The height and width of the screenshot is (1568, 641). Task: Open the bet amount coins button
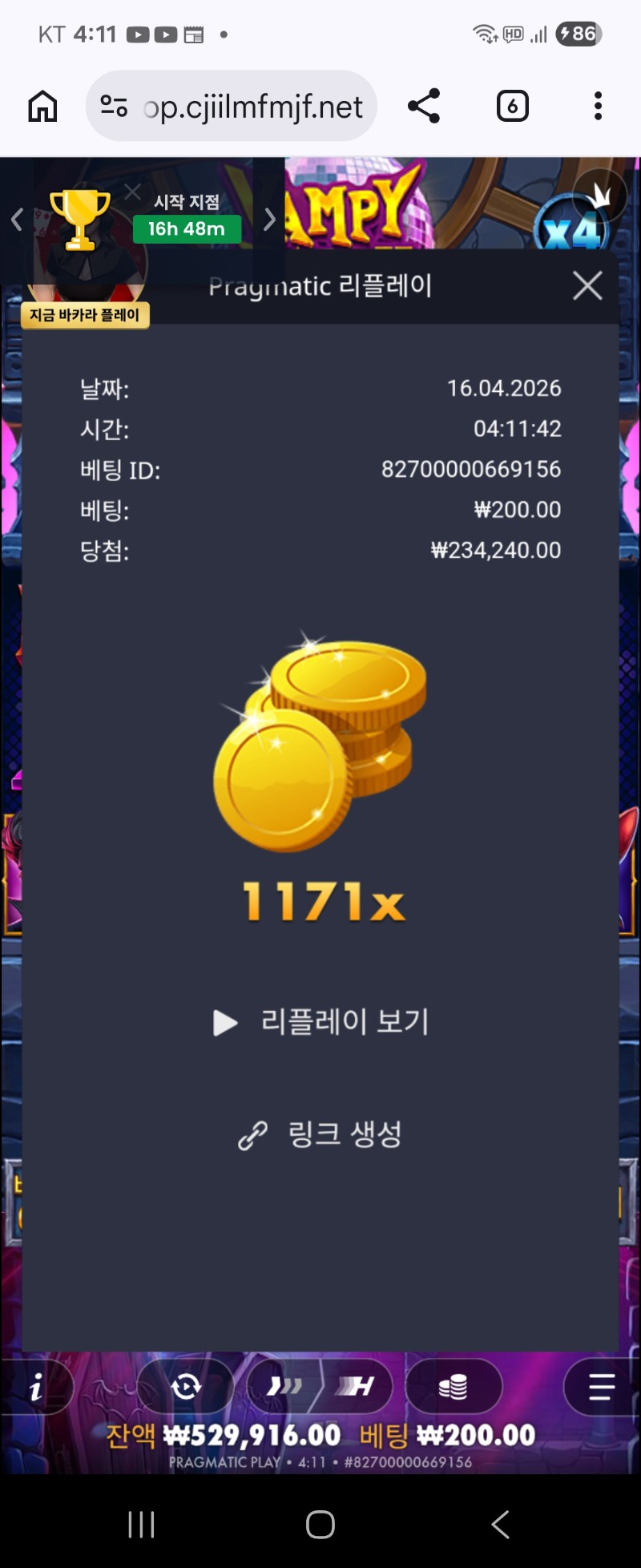tap(454, 1387)
